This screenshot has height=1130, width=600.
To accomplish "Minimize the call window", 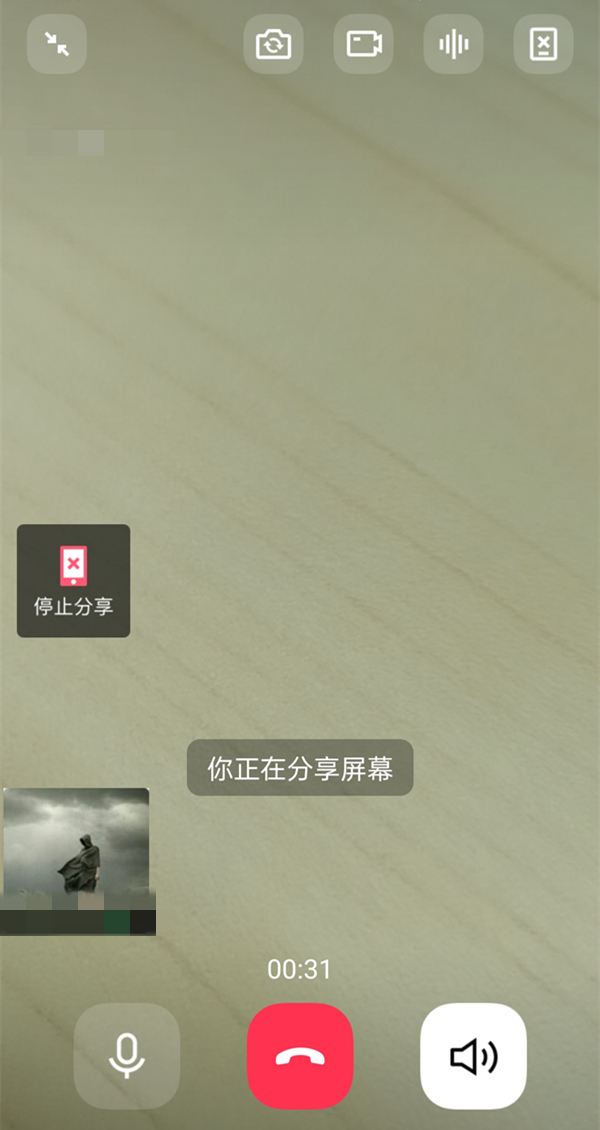I will [x=56, y=44].
